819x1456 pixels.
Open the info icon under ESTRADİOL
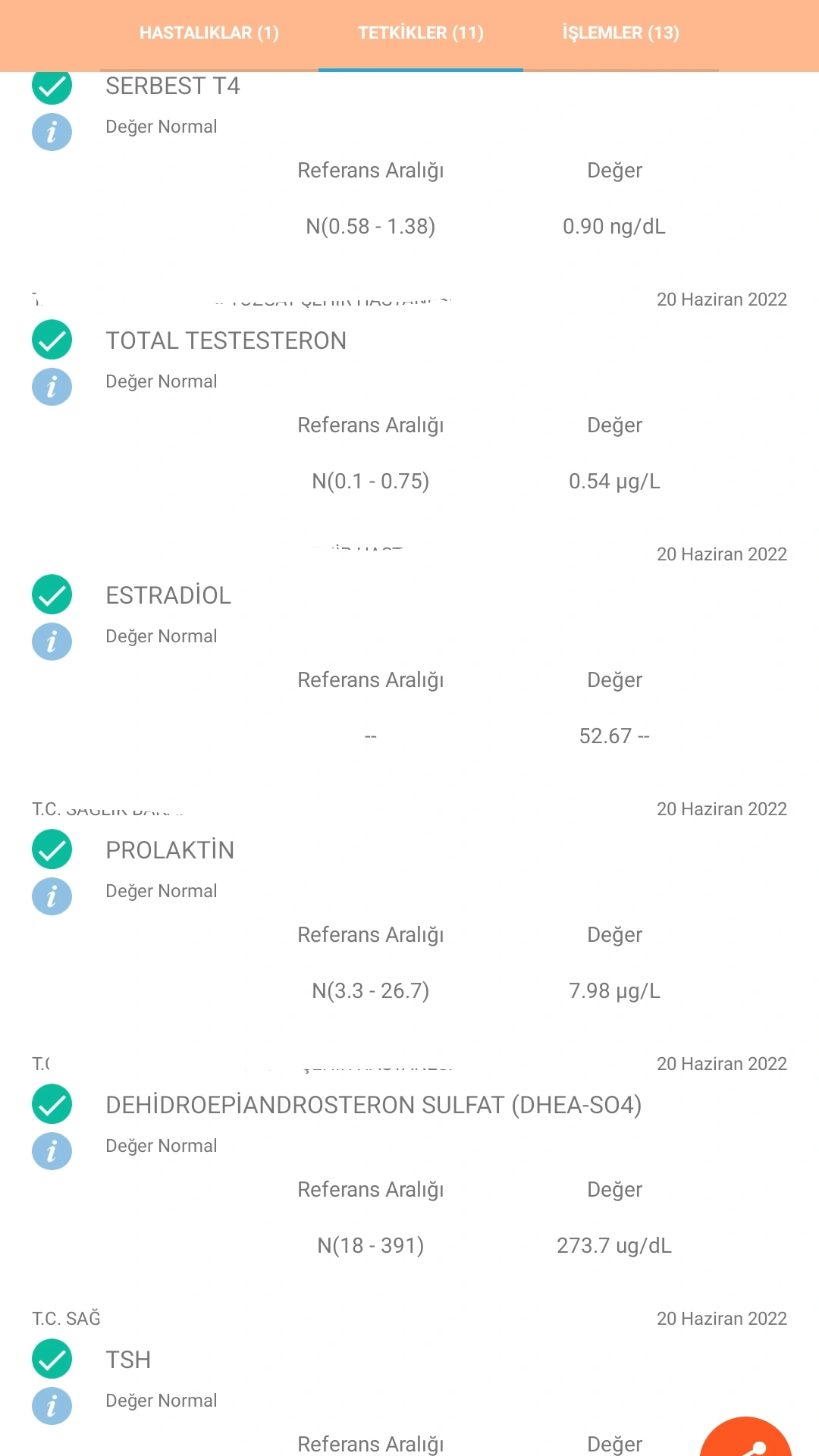coord(52,642)
